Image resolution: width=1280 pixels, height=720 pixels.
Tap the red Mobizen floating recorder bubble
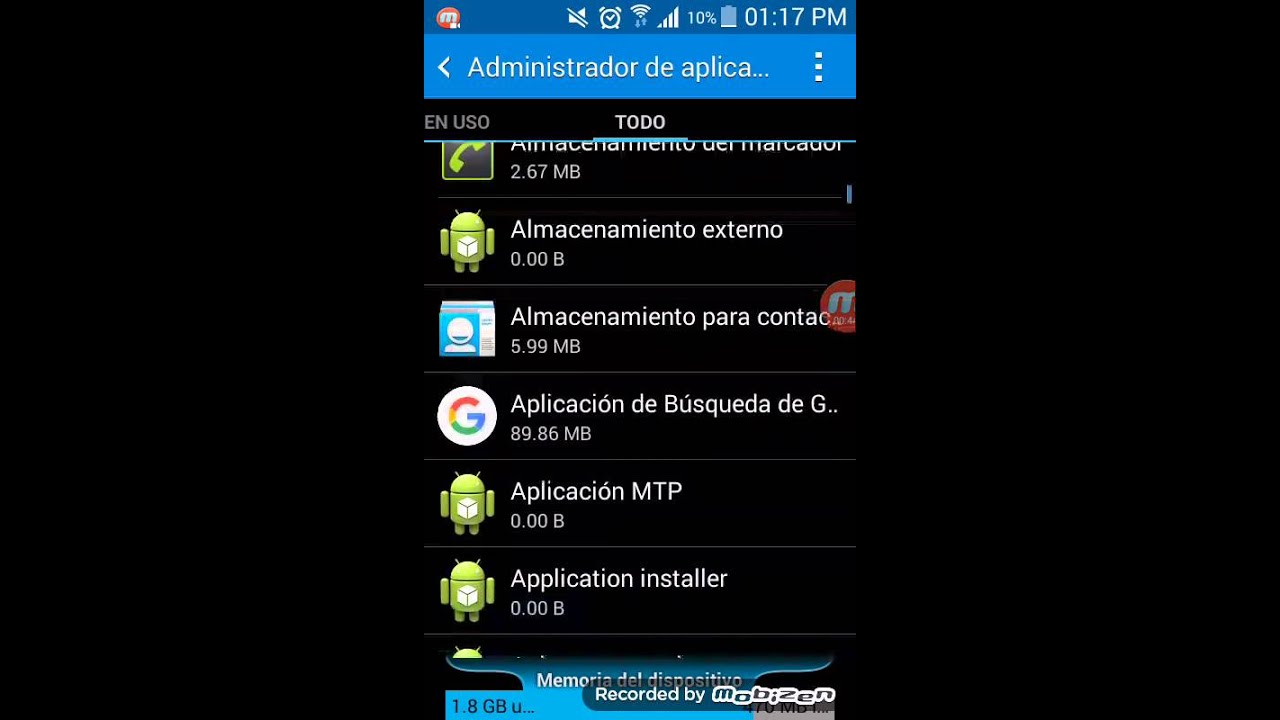(839, 306)
